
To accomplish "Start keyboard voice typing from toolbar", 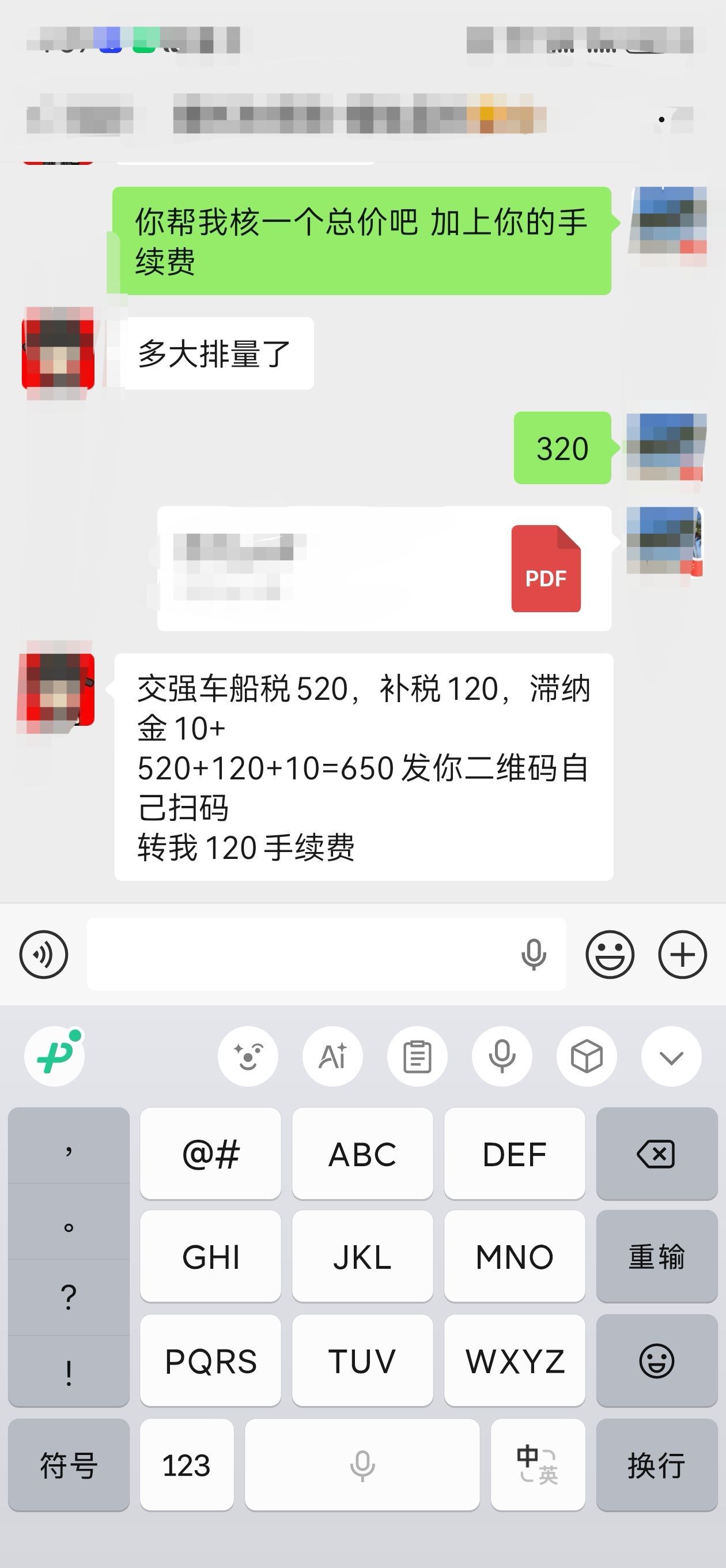I will click(502, 1056).
